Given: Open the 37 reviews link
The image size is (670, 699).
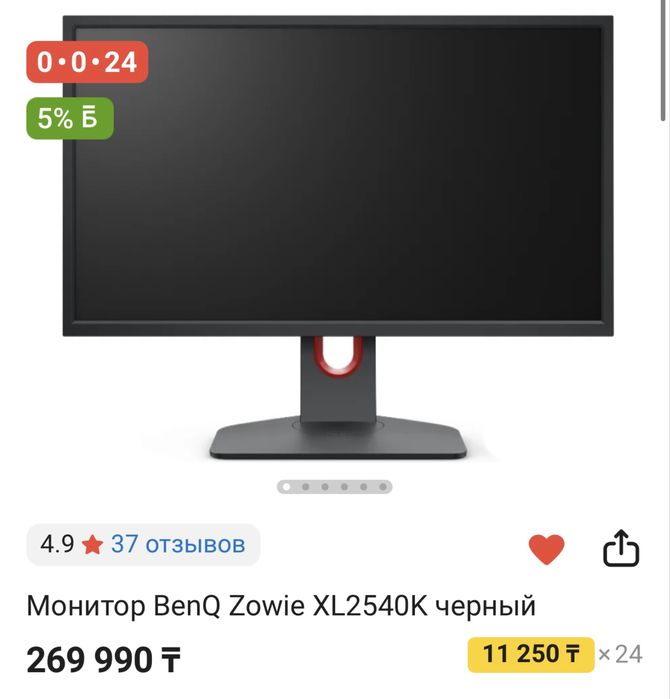Looking at the screenshot, I should (177, 545).
